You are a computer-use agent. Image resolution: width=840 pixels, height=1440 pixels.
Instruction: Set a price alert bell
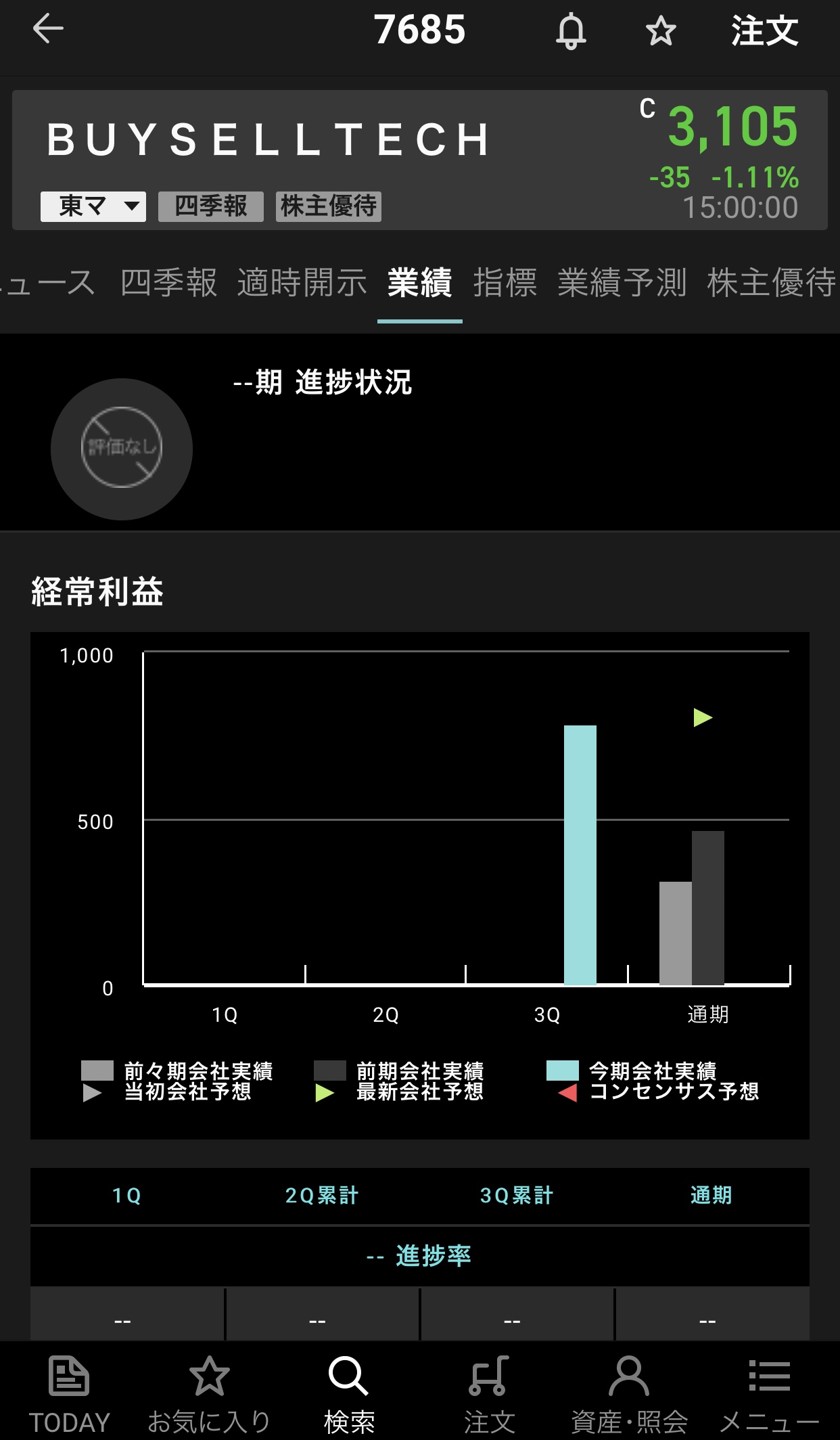pos(571,31)
